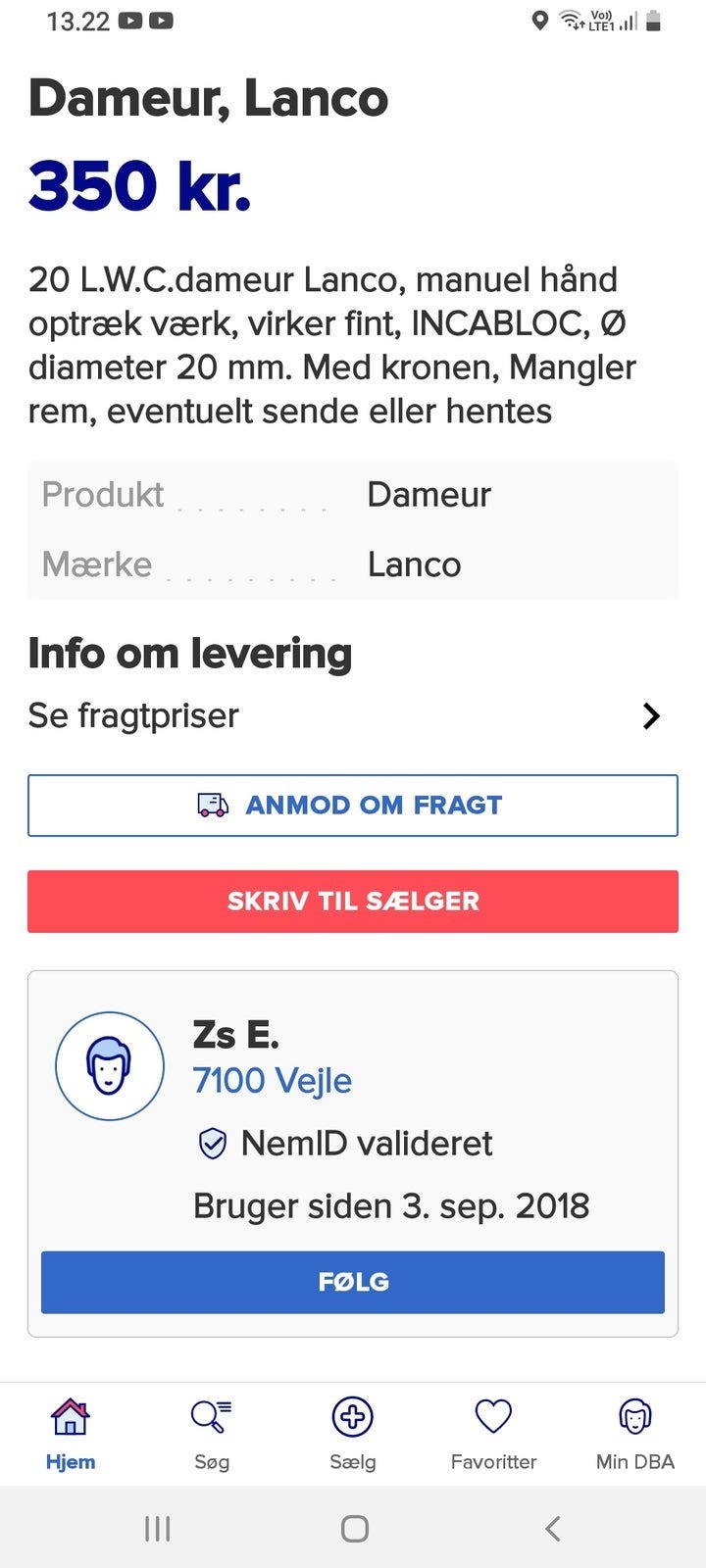
Task: Switch to the Søg tab
Action: pyautogui.click(x=212, y=1435)
